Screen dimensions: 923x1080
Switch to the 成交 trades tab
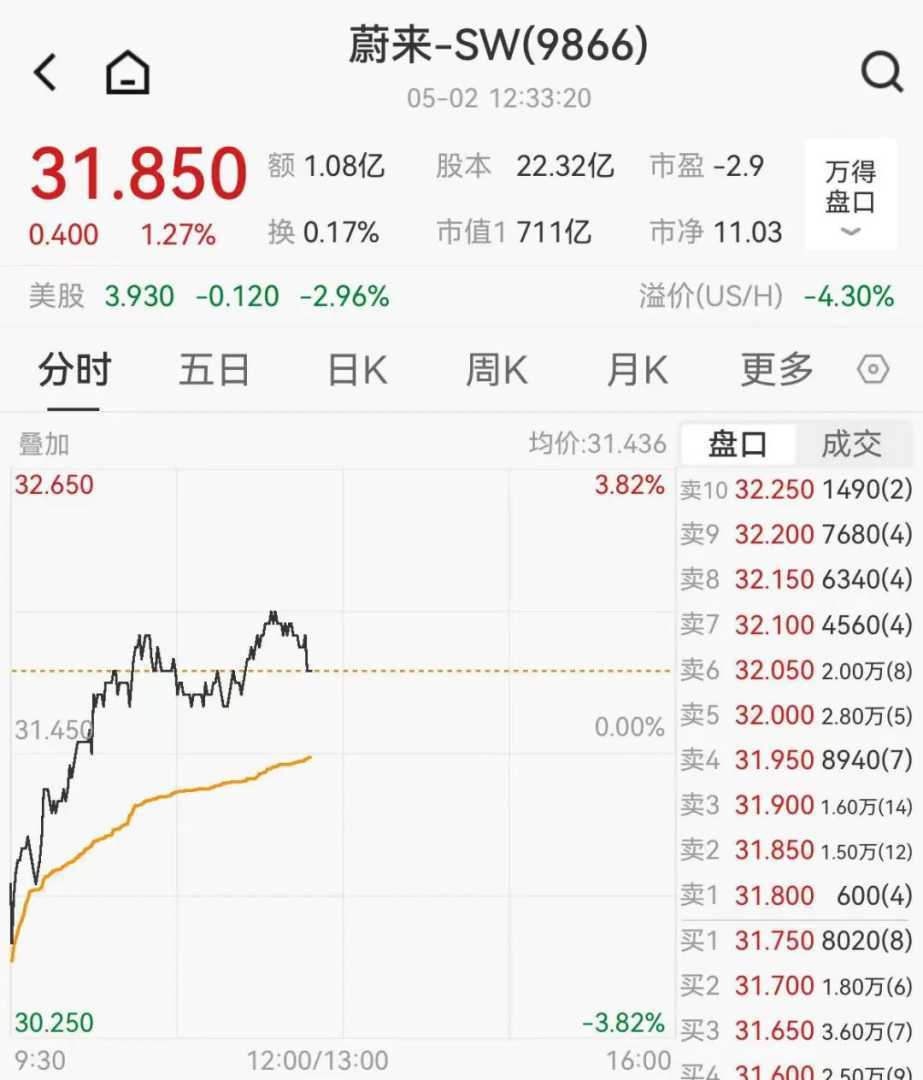(851, 444)
